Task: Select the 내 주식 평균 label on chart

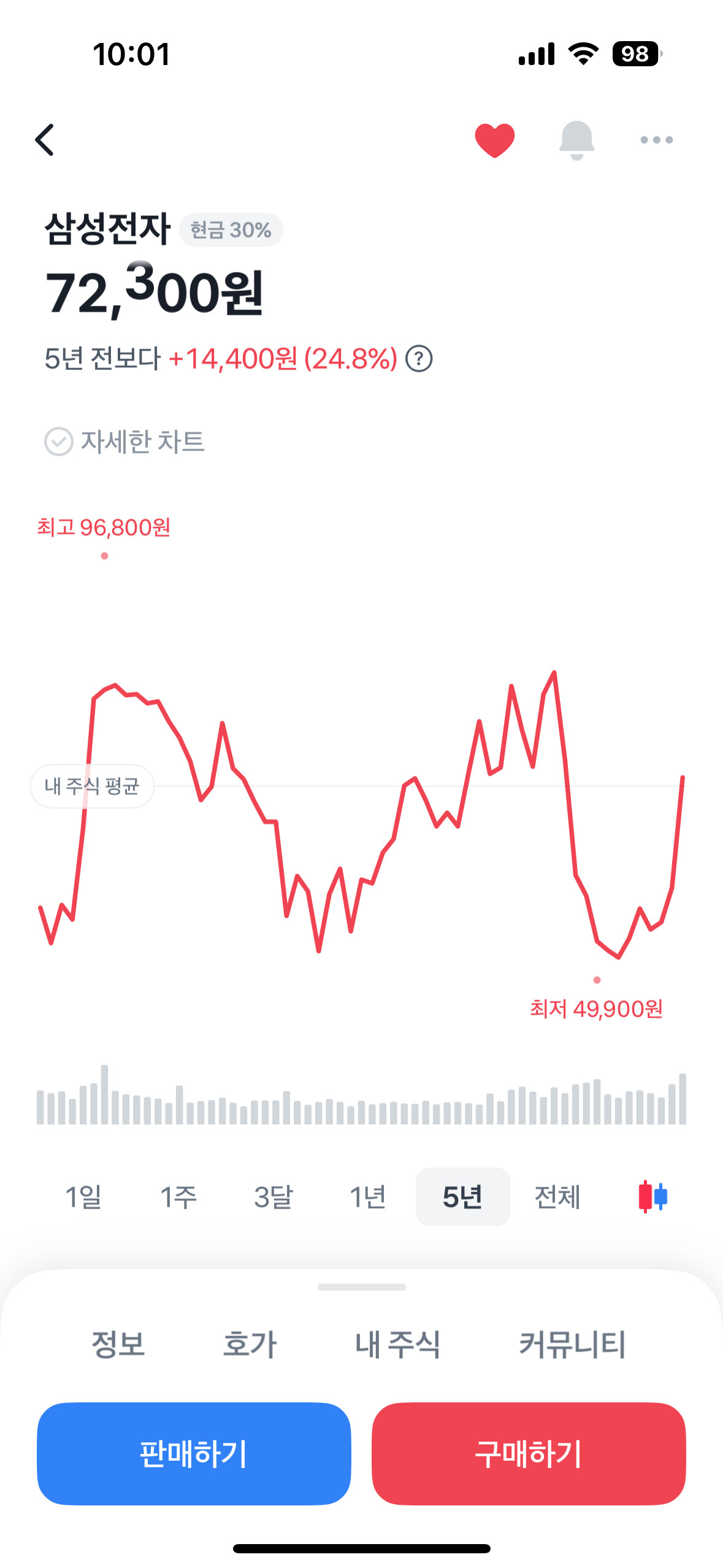Action: tap(92, 786)
